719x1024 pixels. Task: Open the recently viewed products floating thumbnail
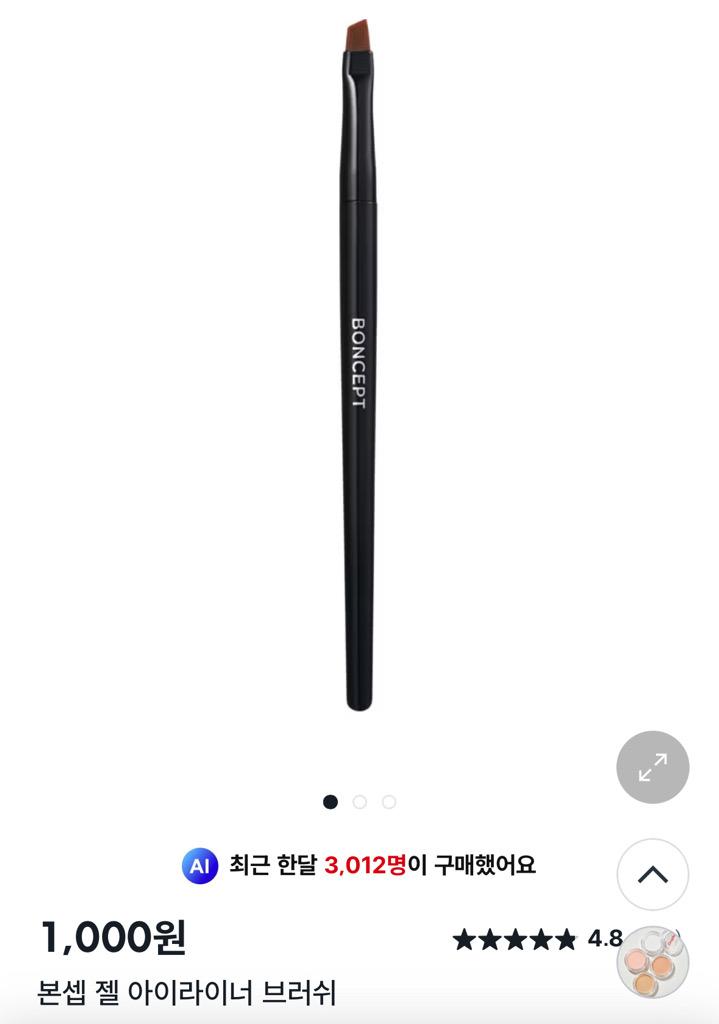(x=653, y=962)
